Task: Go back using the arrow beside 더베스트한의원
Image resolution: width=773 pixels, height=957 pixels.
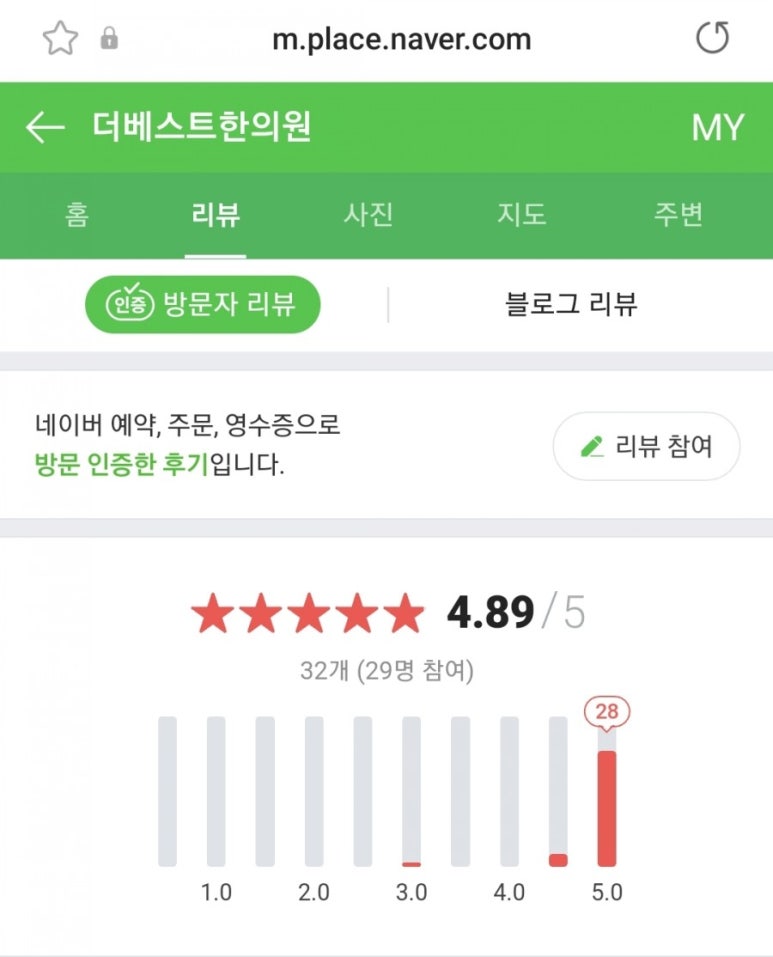Action: click(45, 128)
